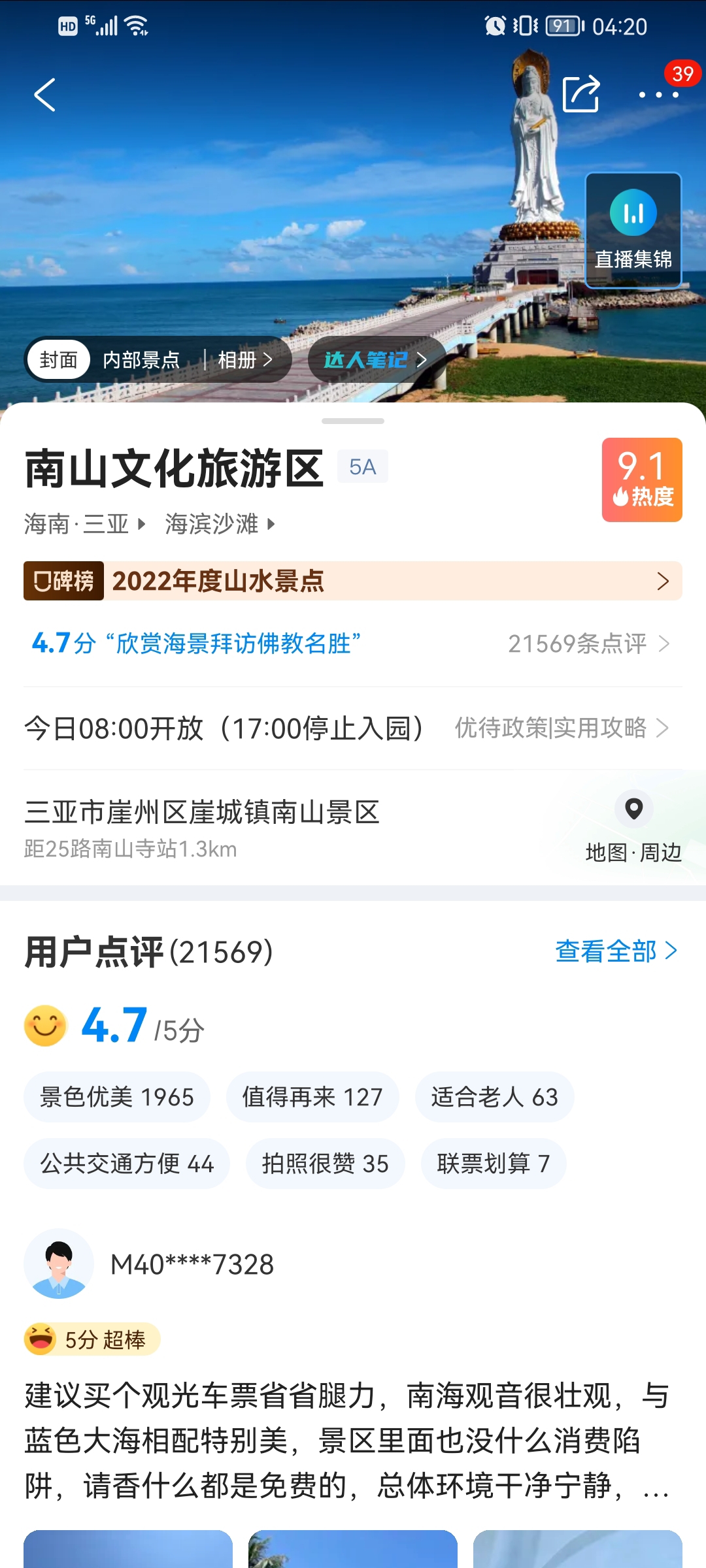Open the 直播集锦 live highlights
The height and width of the screenshot is (1568, 706).
pyautogui.click(x=633, y=231)
